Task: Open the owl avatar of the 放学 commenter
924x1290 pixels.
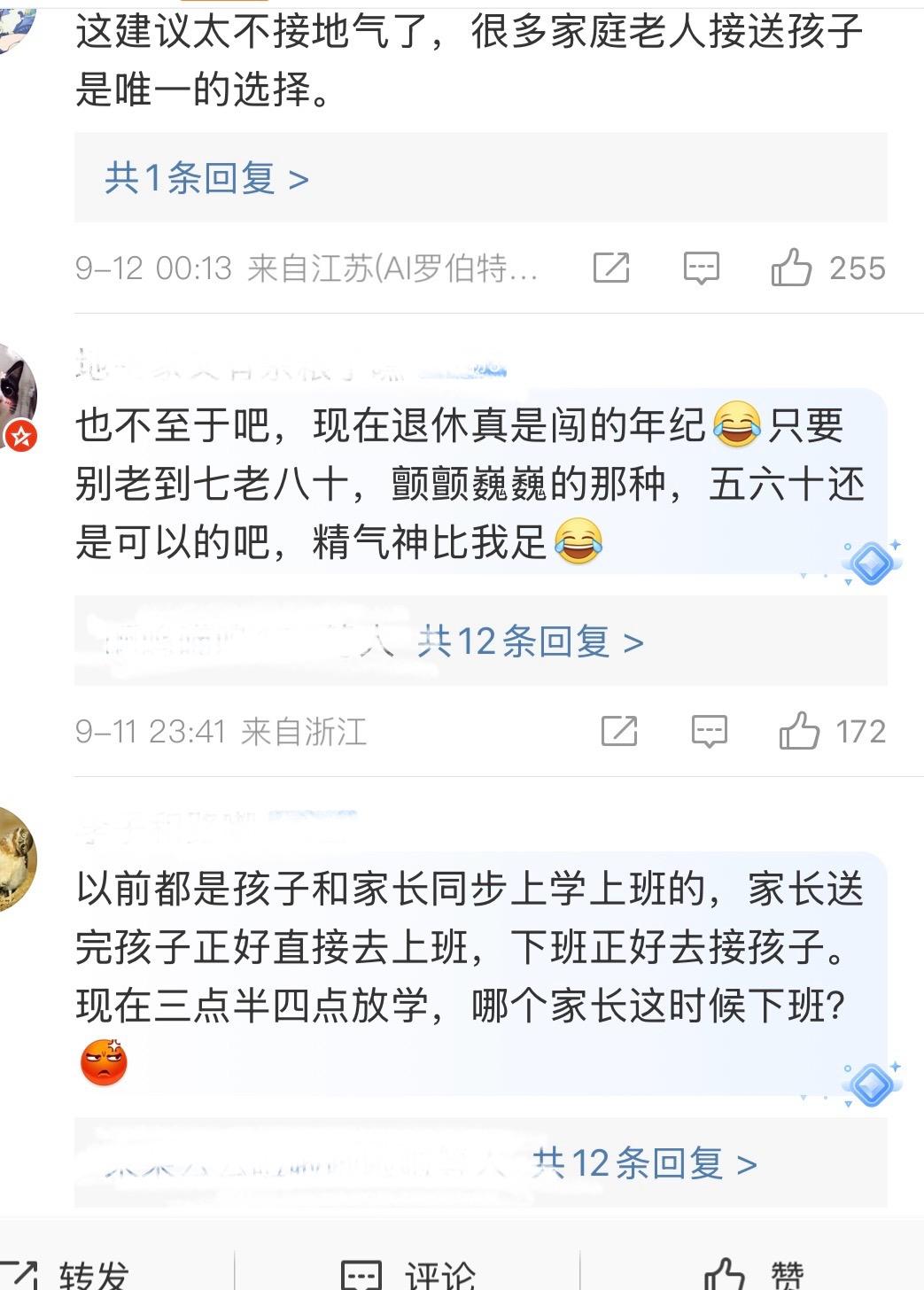Action: coord(16,858)
